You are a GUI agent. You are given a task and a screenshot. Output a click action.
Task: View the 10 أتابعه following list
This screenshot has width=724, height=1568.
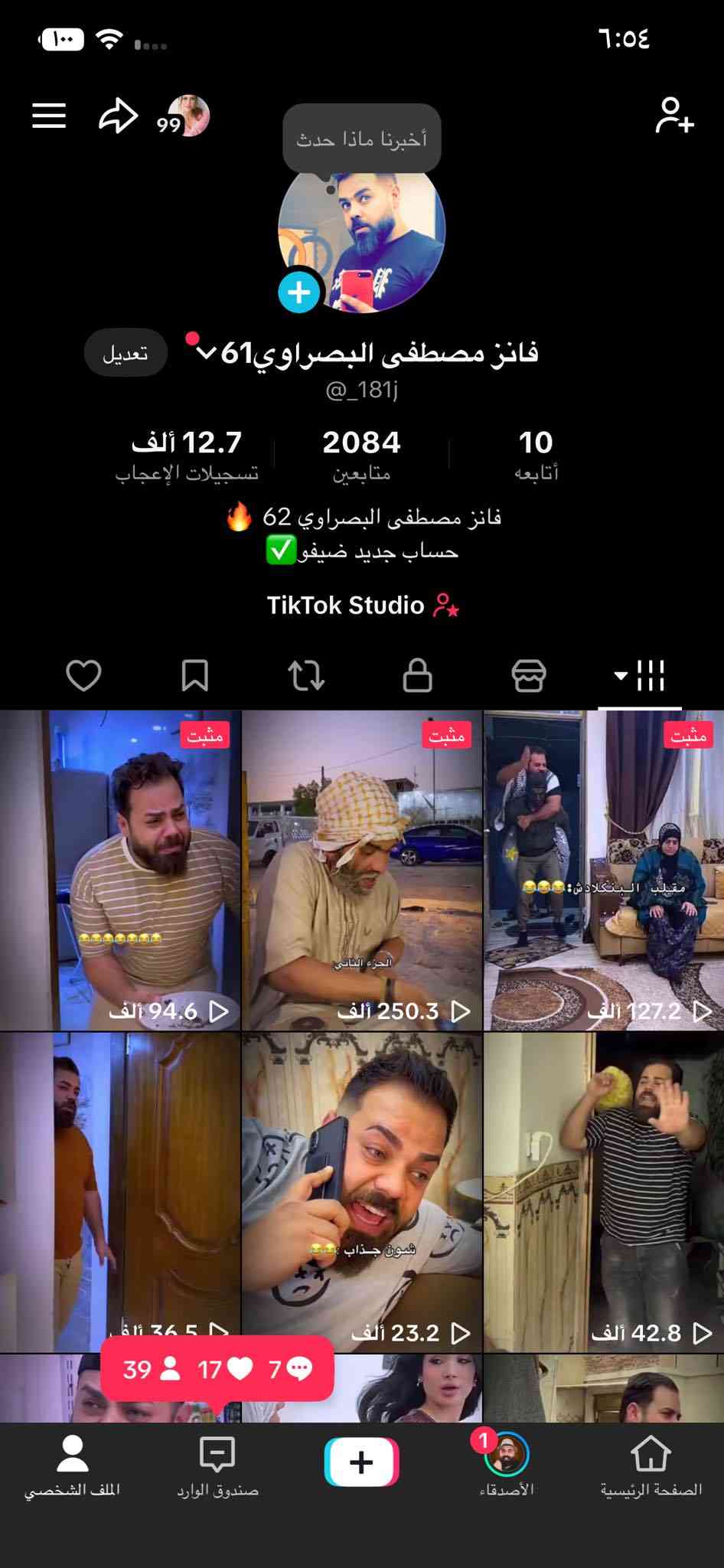(536, 454)
